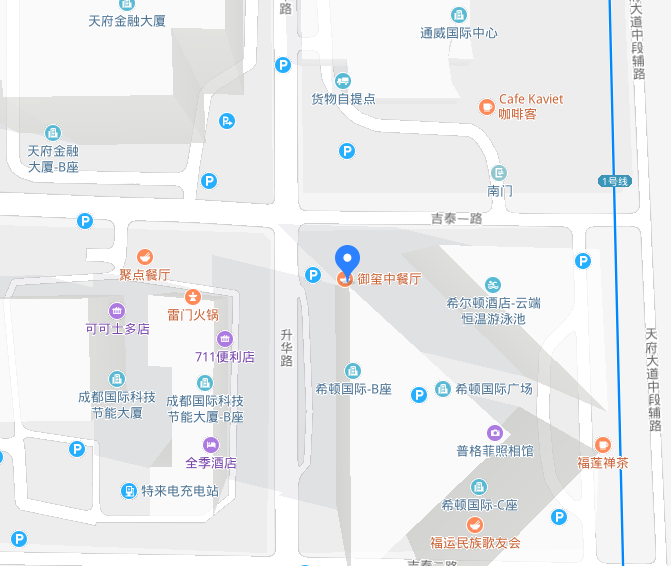Tap the 聚点餐厅 restaurant marker
This screenshot has width=671, height=566.
click(145, 256)
